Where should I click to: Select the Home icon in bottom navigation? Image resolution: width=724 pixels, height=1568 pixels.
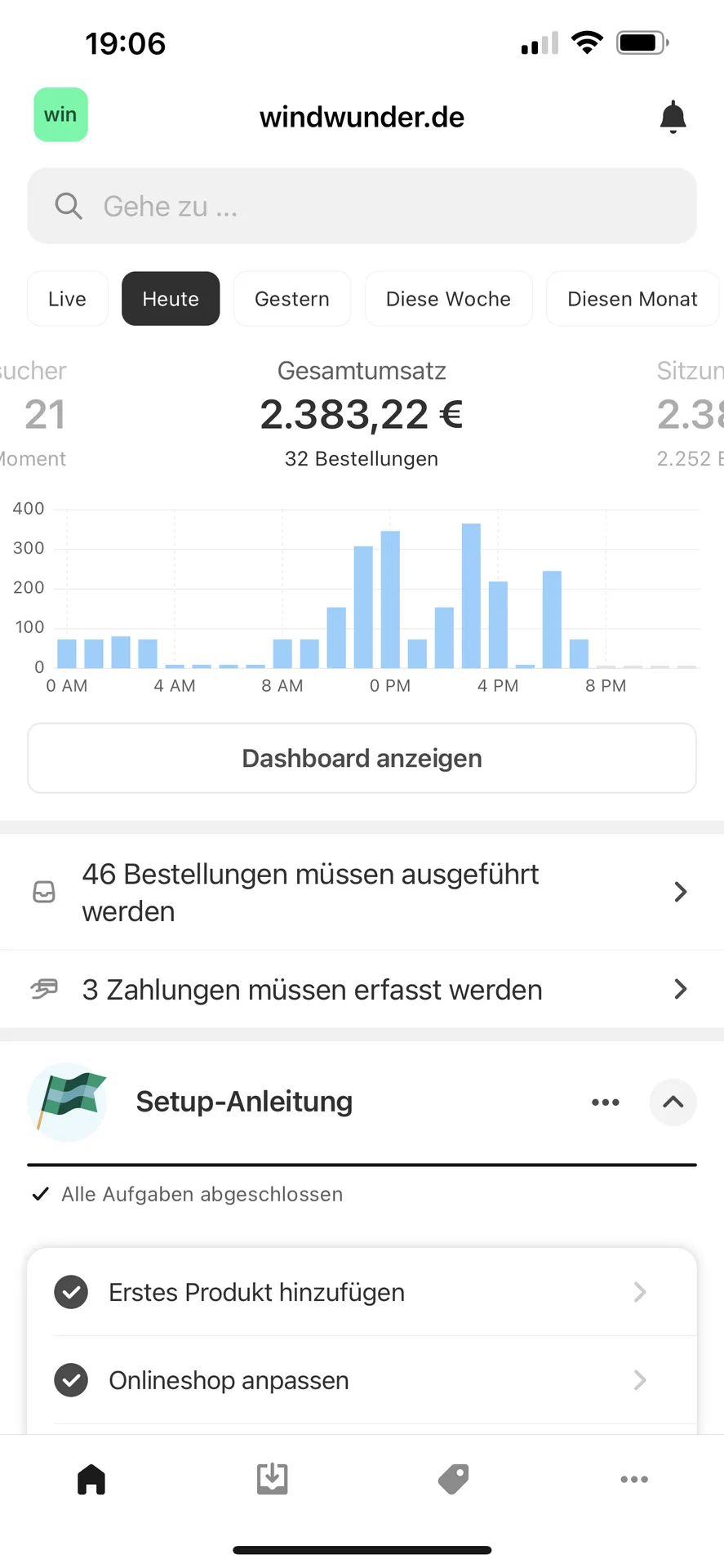click(91, 1478)
